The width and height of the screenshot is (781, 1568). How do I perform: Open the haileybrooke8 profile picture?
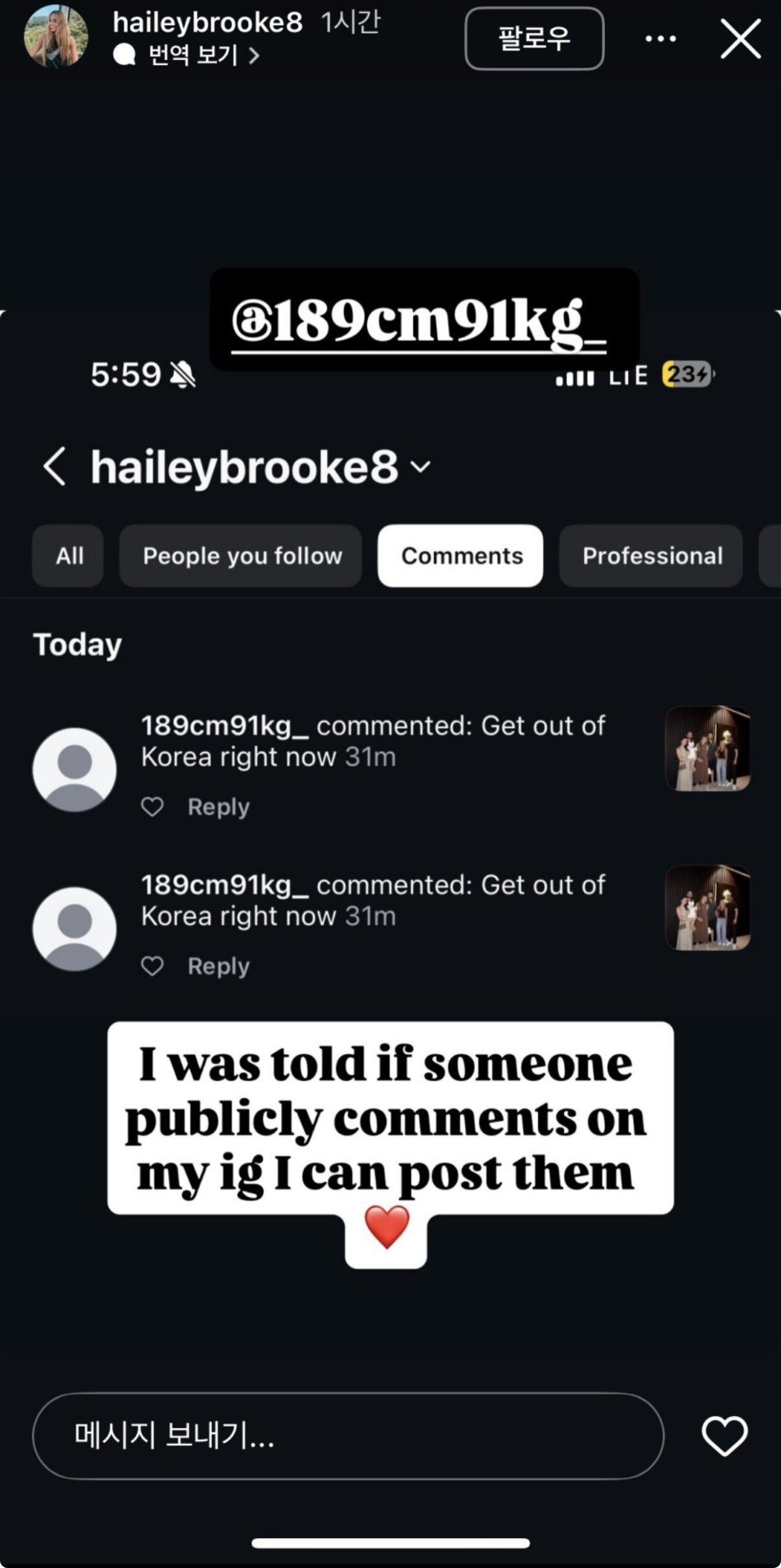pos(56,36)
